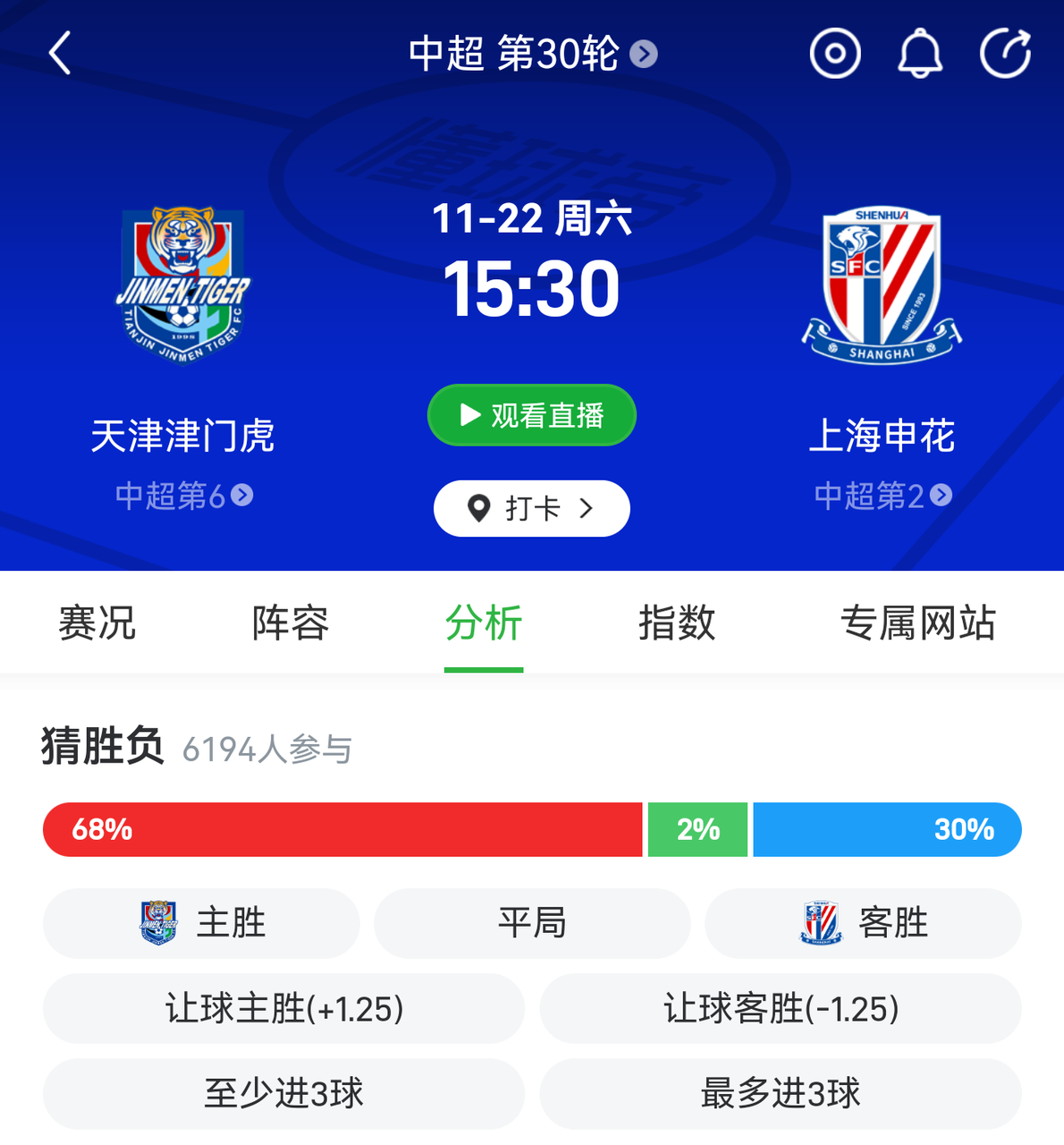Tap the share/refresh icon at top right

[x=1007, y=52]
